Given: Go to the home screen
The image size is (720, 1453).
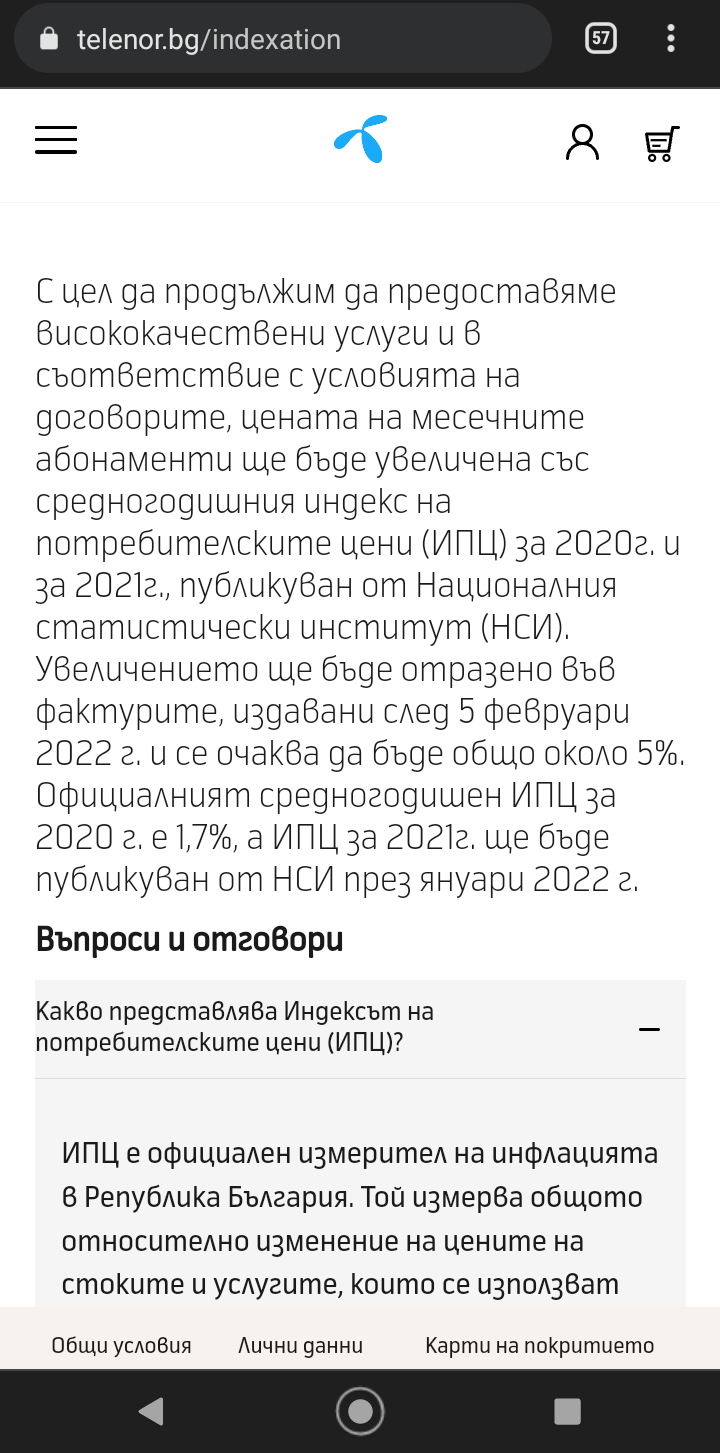Looking at the screenshot, I should pos(360,1411).
